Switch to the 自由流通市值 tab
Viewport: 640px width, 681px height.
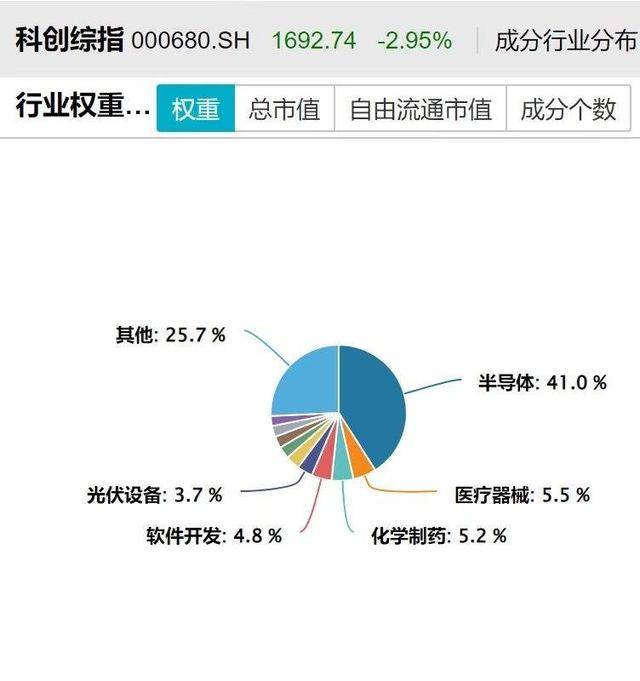coord(420,109)
